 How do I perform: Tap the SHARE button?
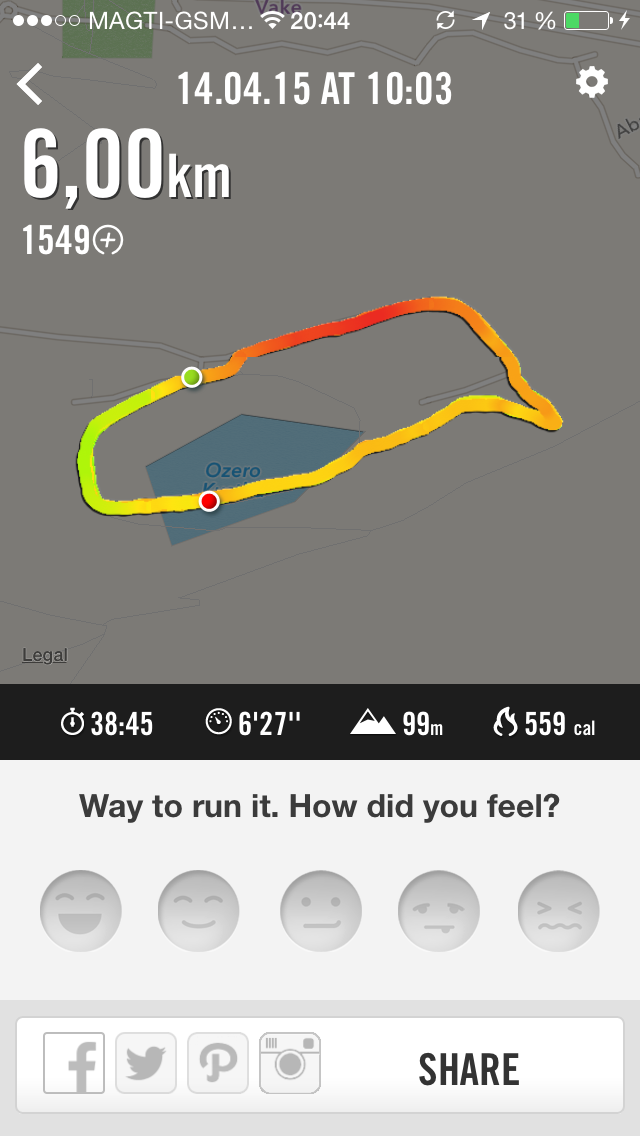point(469,1069)
